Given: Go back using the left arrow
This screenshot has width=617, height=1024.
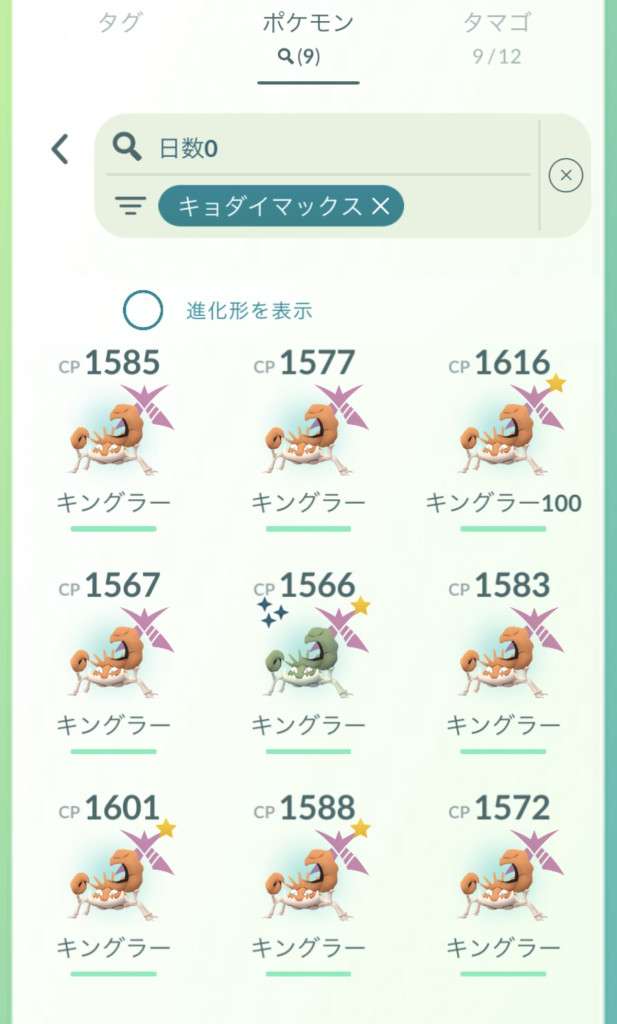Looking at the screenshot, I should (60, 150).
